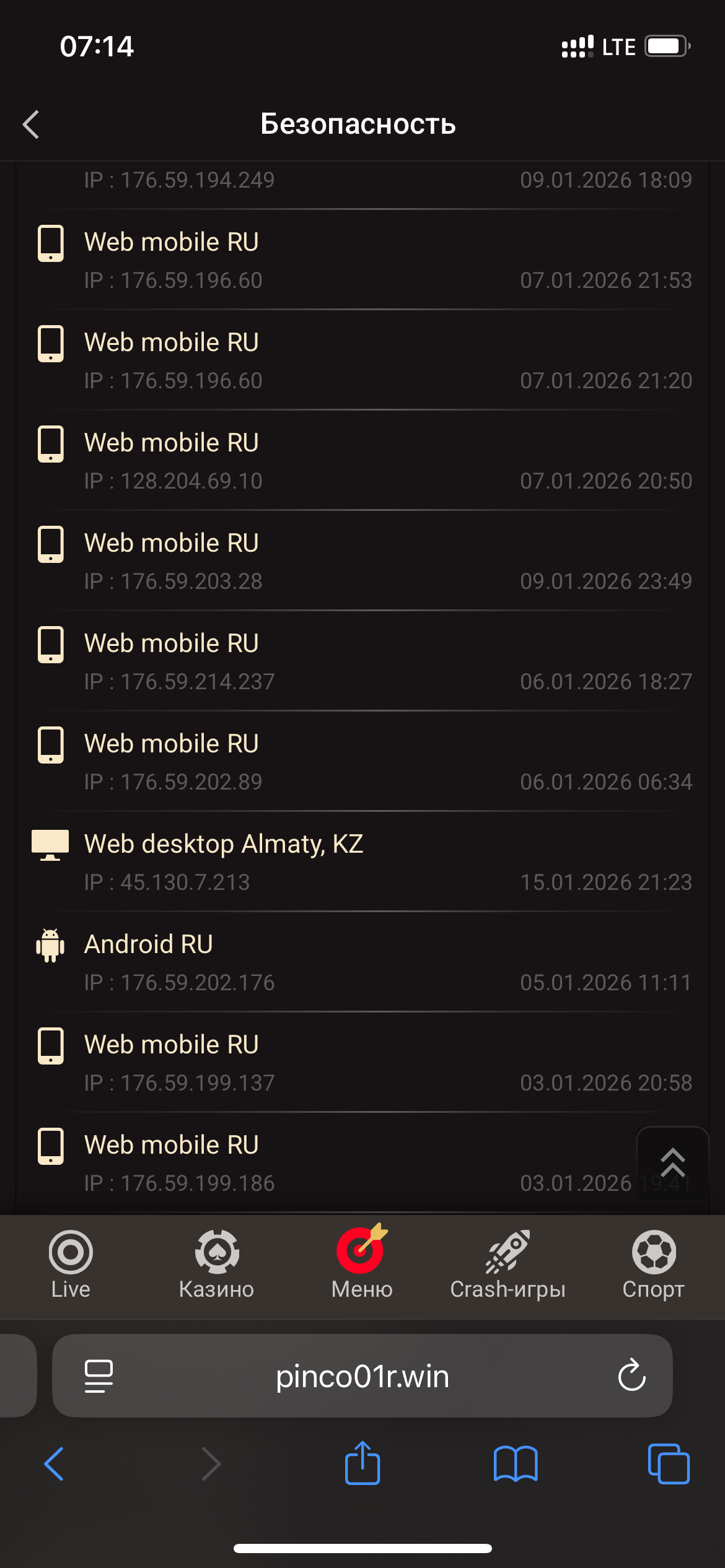Open the Live tab
Screen dimensions: 725x1568
(71, 1265)
